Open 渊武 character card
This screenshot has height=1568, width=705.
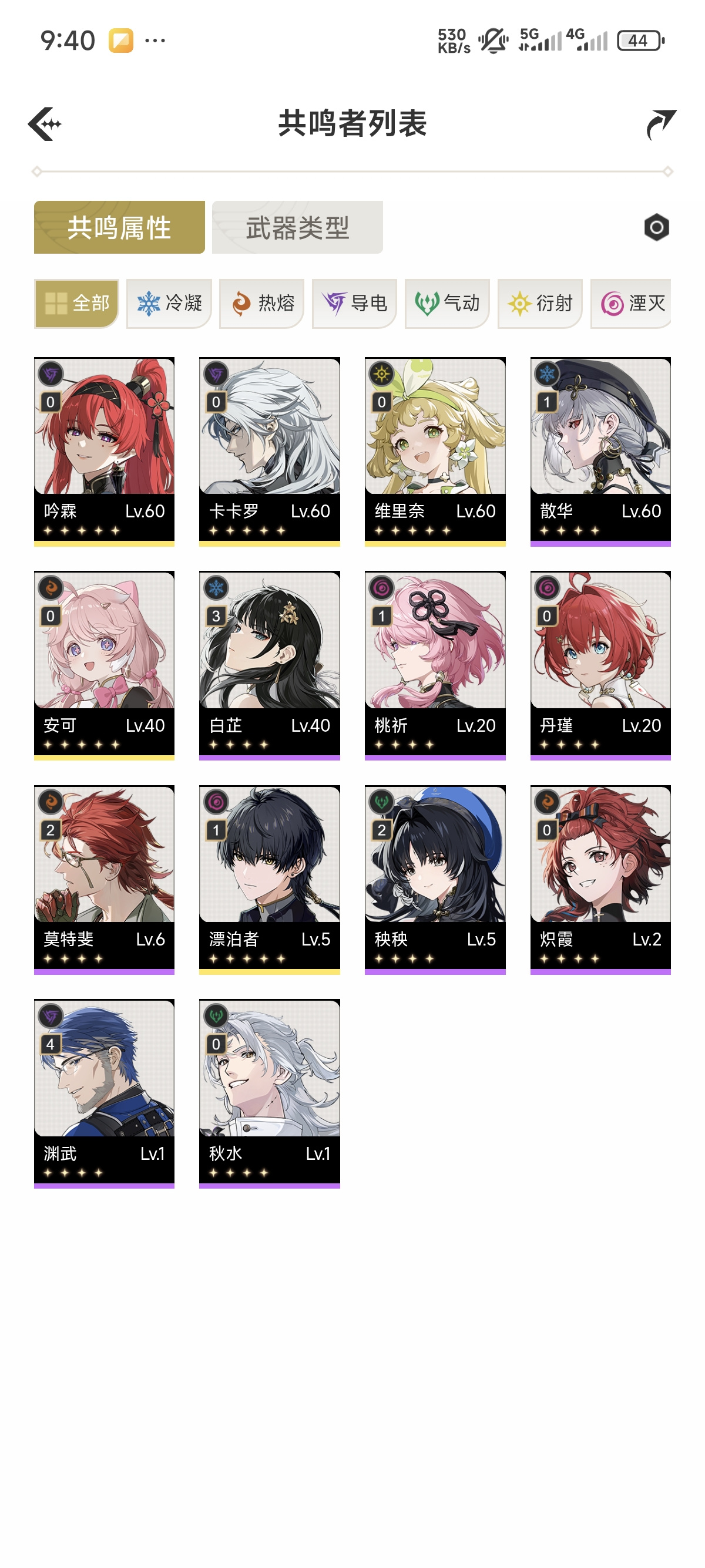(x=104, y=1093)
